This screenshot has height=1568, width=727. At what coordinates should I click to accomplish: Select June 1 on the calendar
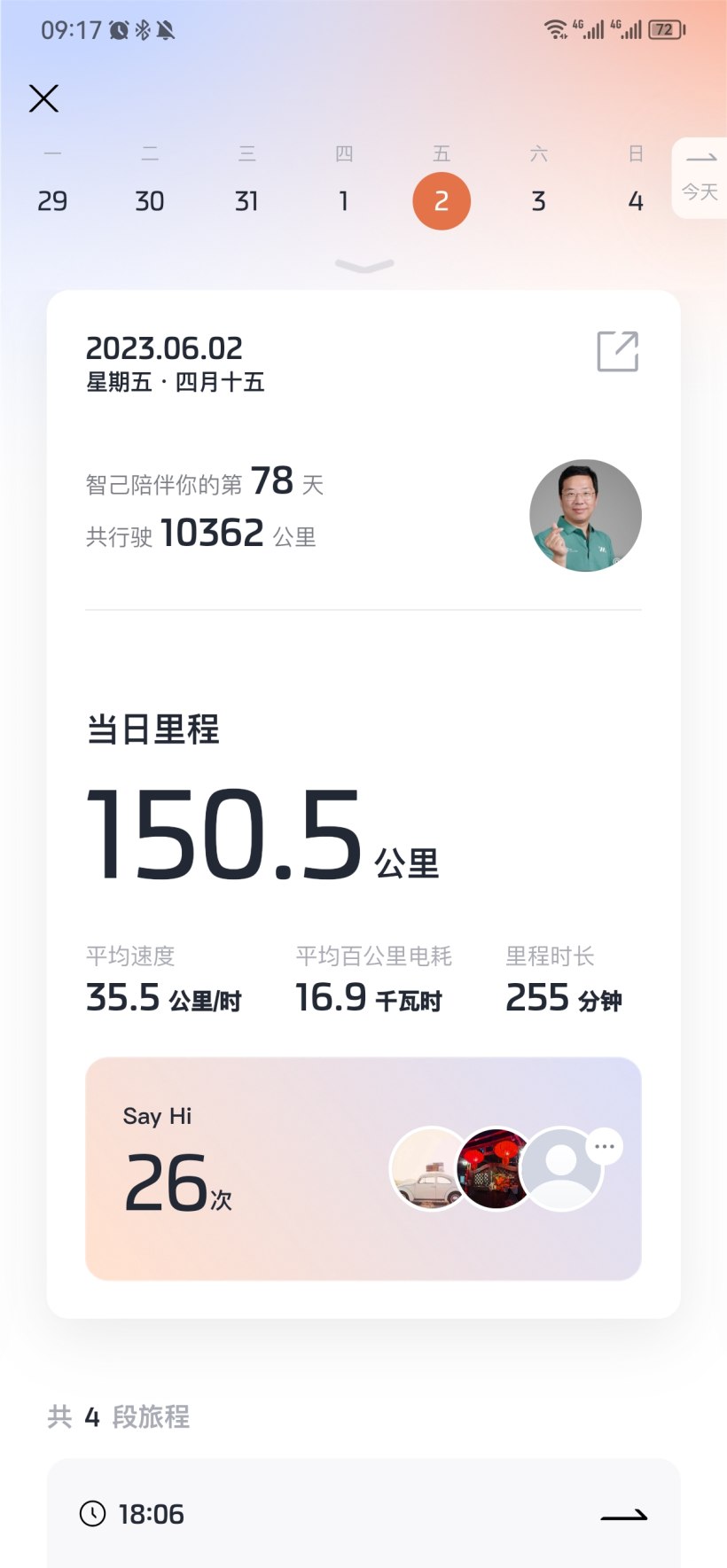point(344,201)
